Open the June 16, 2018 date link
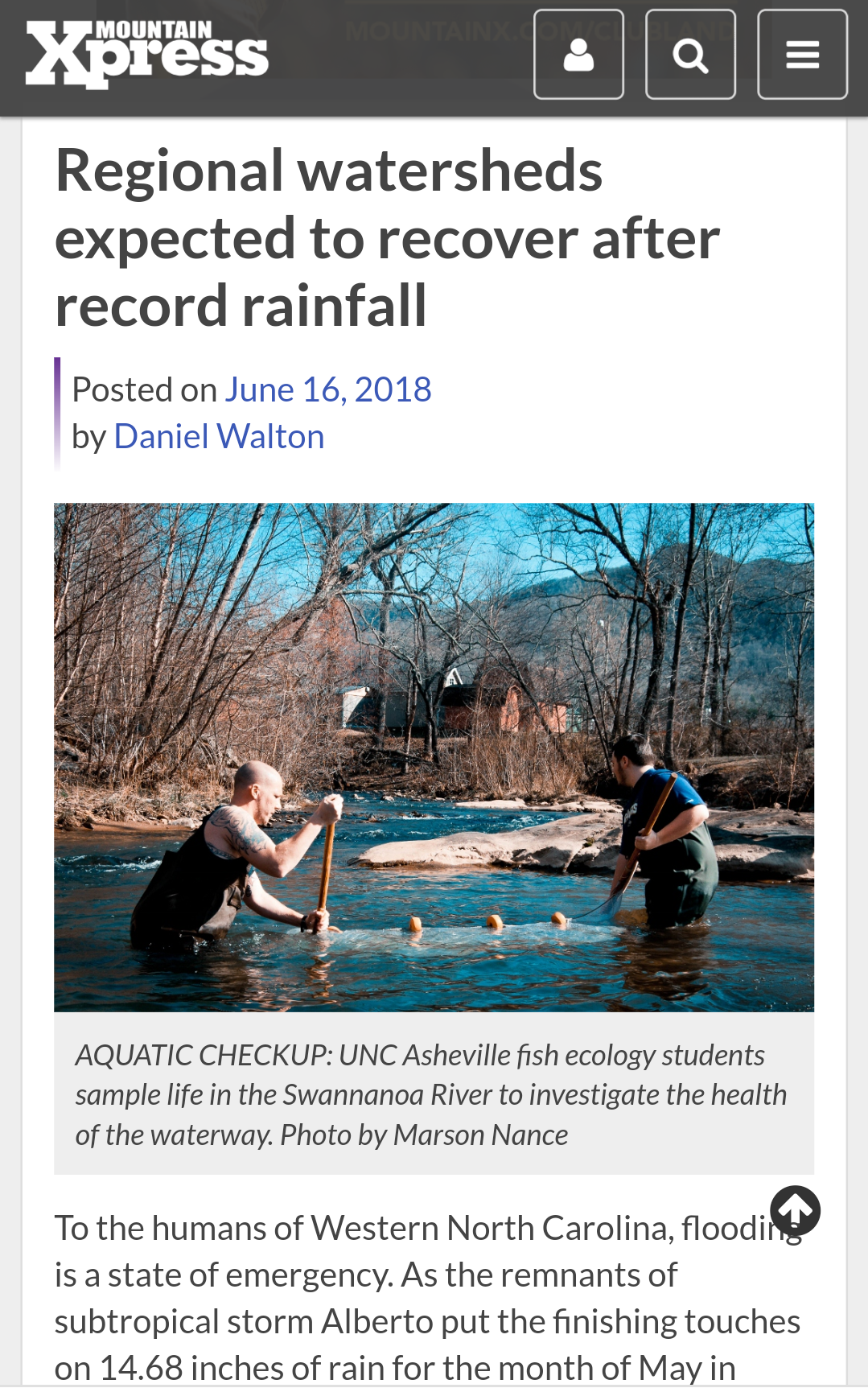868x1388 pixels. pos(328,389)
